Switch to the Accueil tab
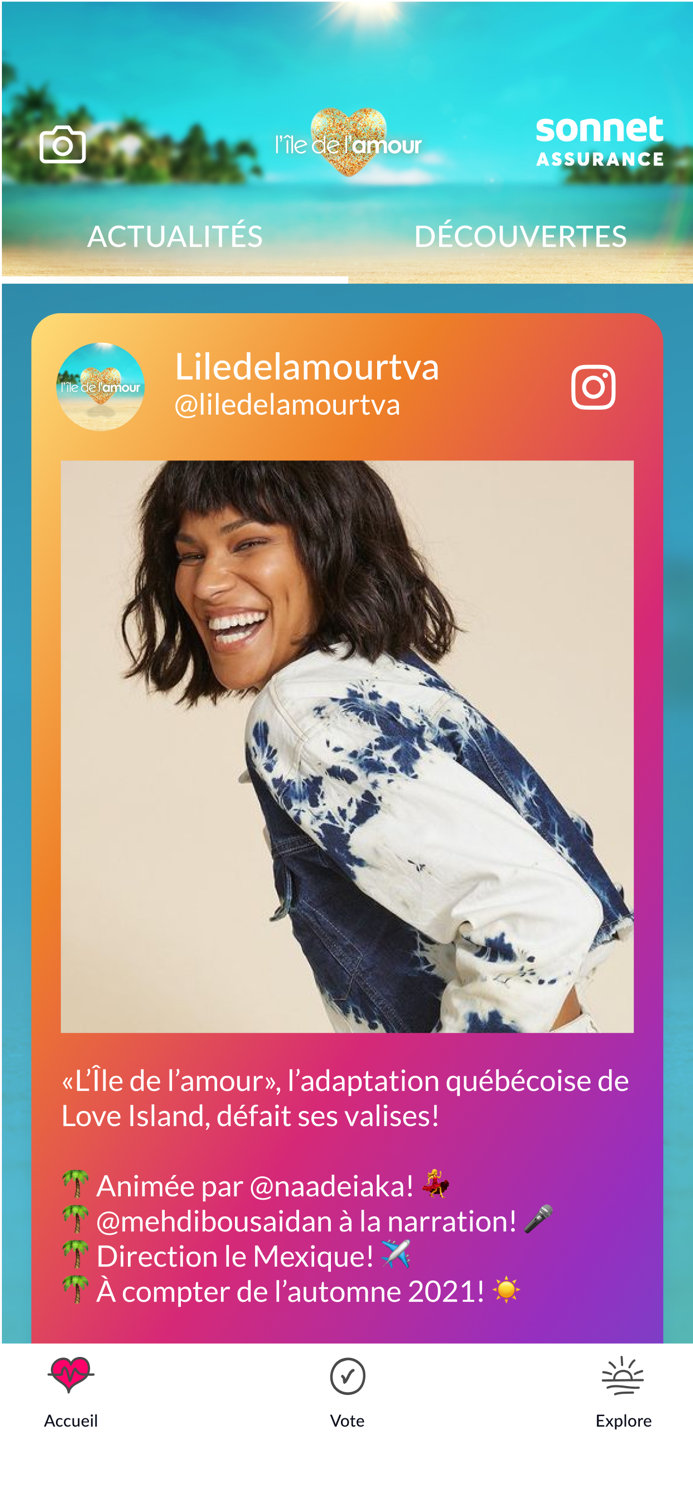 (70, 1392)
